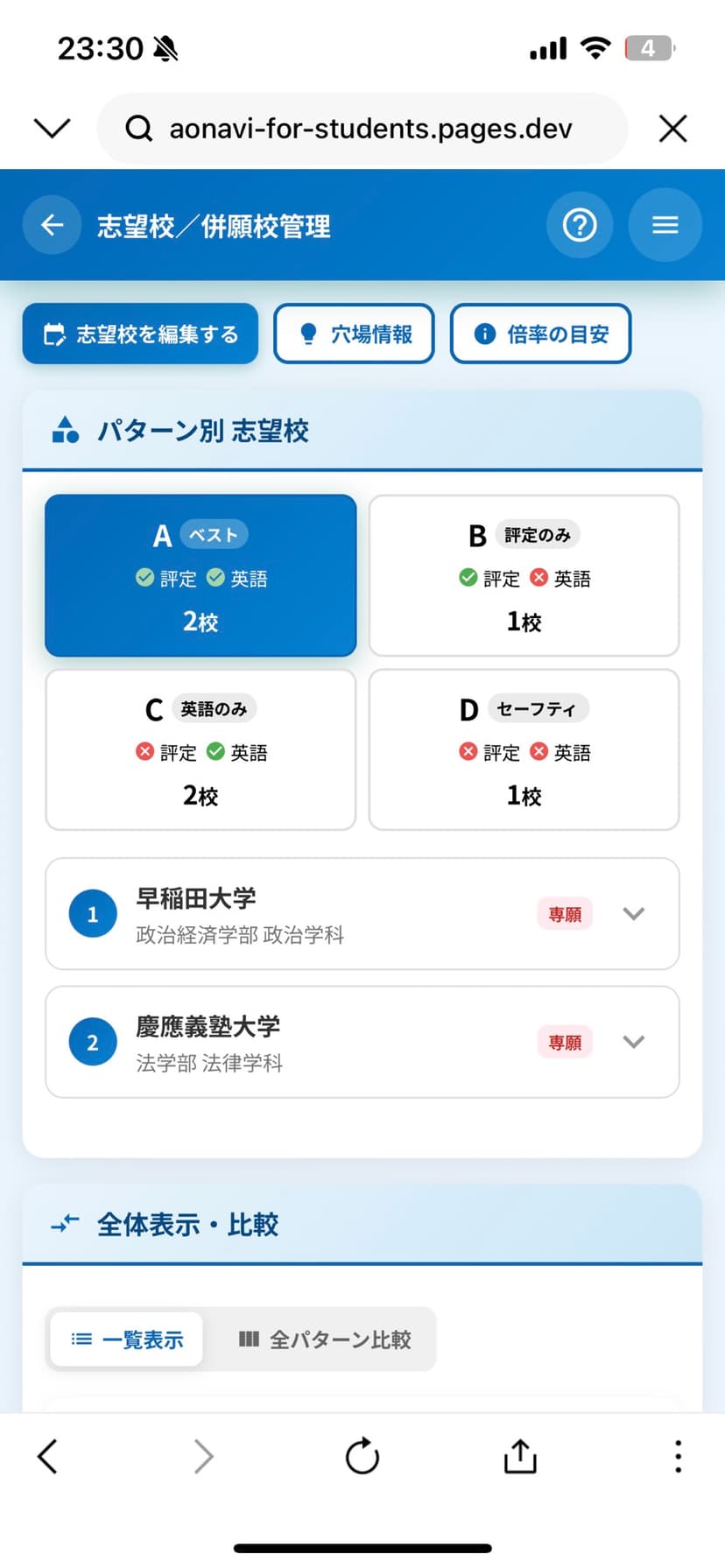Select pattern card C 英語のみ
Viewport: 725px width, 1568px height.
pos(200,749)
